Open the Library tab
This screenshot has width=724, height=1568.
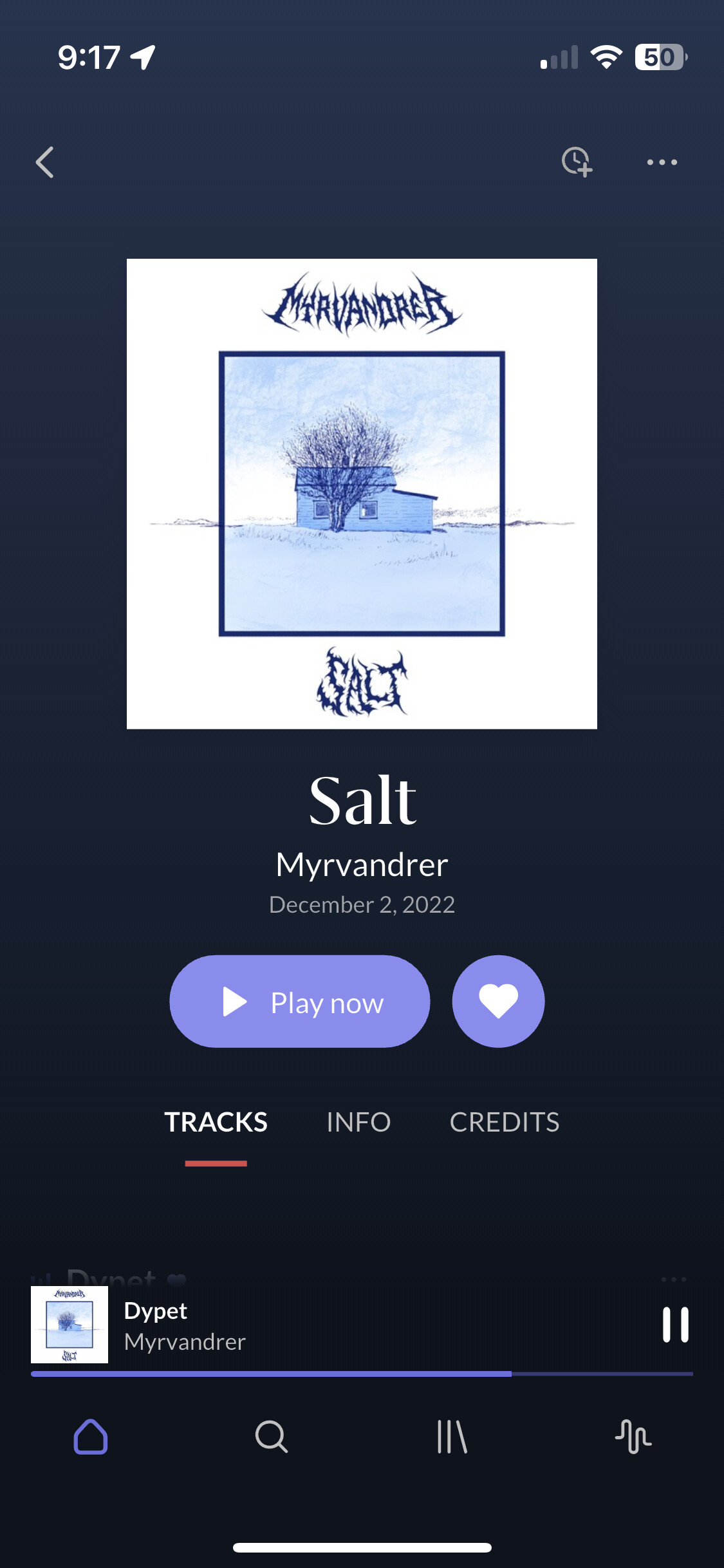coord(452,1437)
